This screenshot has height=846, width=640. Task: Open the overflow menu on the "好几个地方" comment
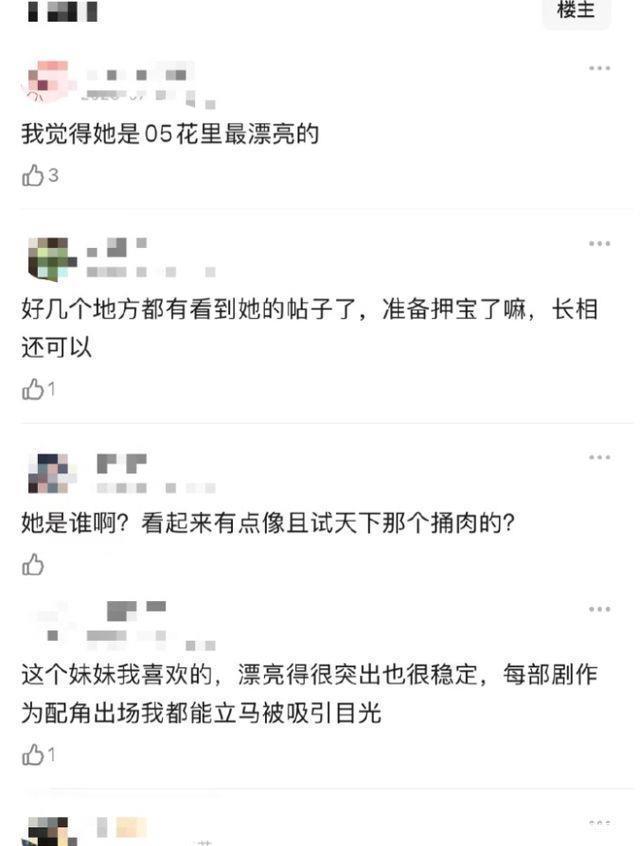(599, 244)
